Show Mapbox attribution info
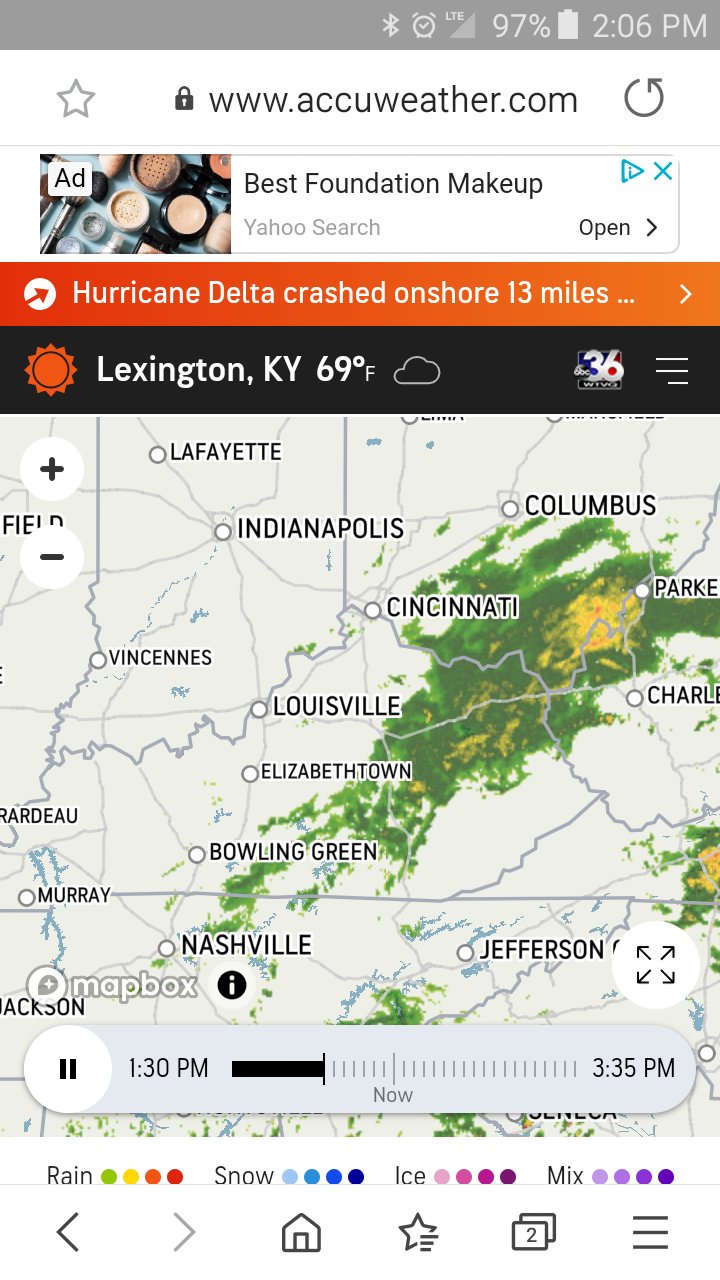Image resolution: width=720 pixels, height=1280 pixels. pos(231,986)
